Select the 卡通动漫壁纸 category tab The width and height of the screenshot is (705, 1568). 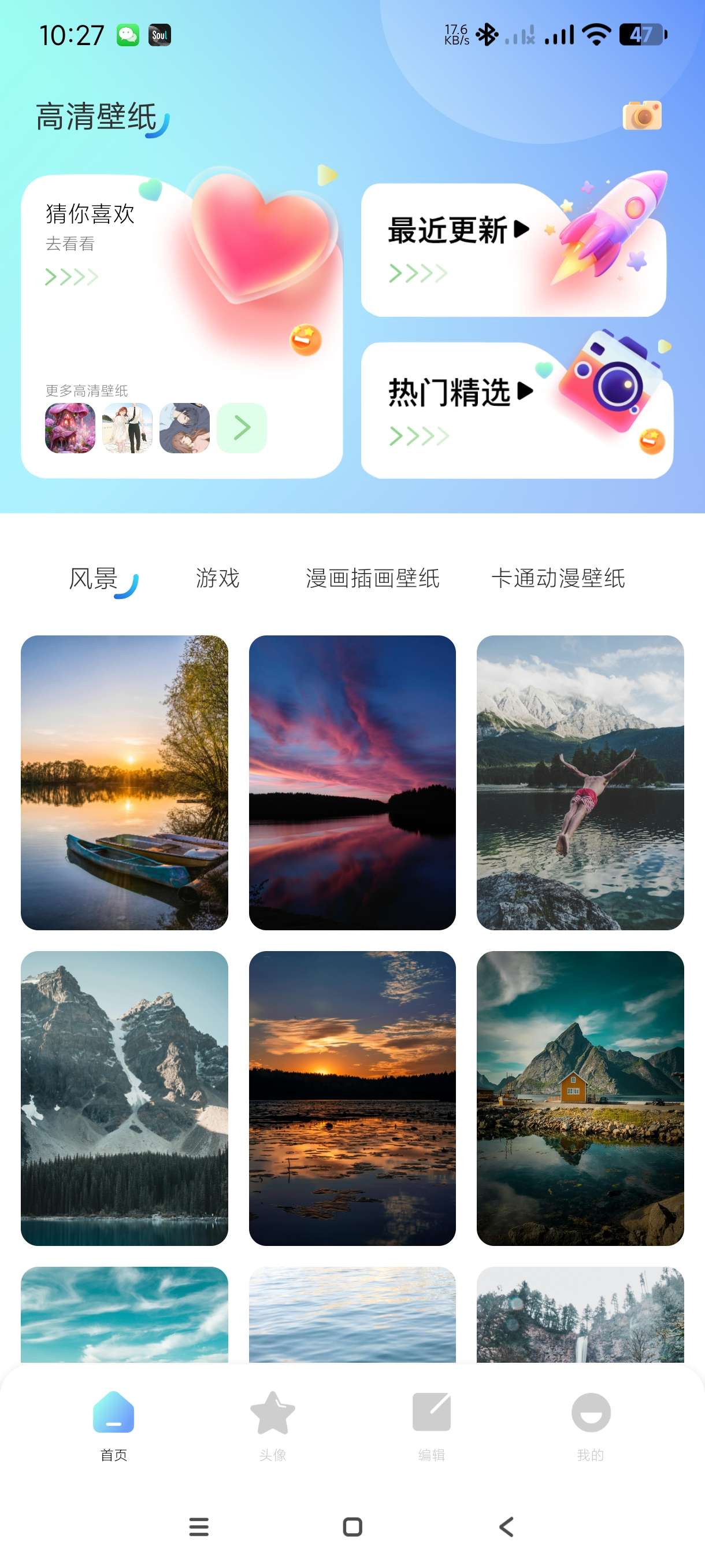point(558,578)
